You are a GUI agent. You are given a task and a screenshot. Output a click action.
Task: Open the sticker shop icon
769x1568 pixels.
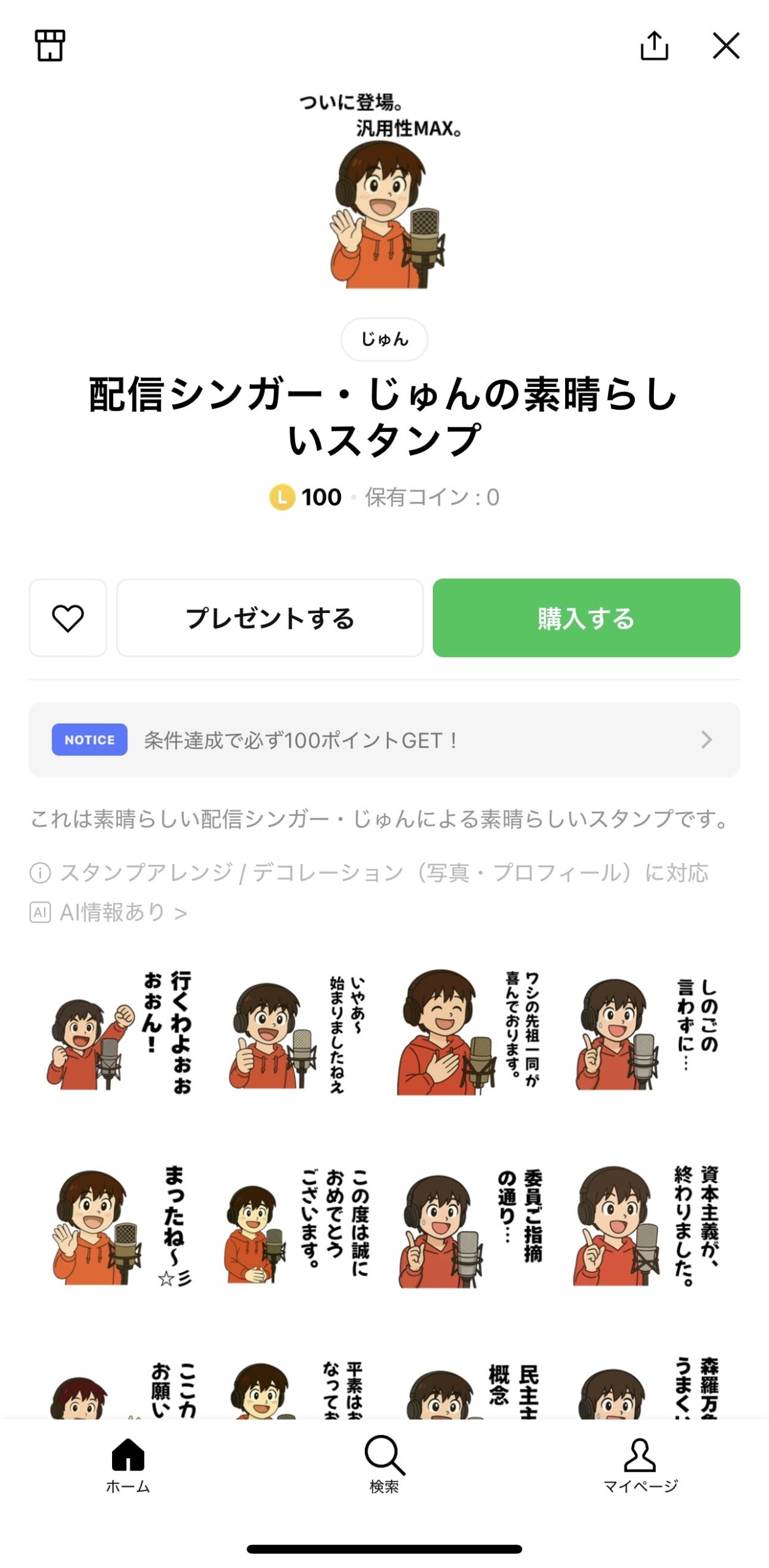click(50, 46)
